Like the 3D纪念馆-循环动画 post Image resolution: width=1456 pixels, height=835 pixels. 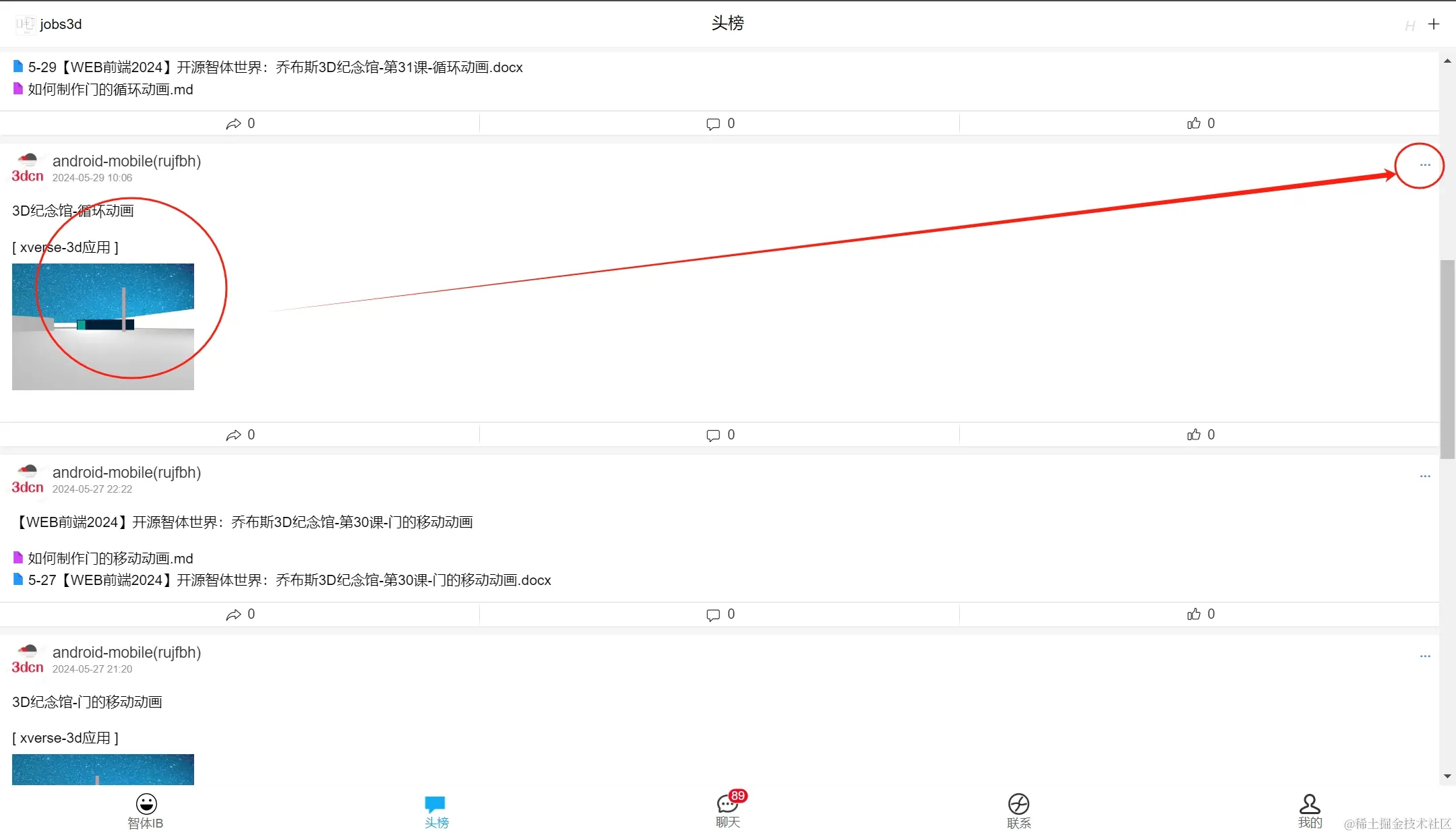pos(1201,435)
